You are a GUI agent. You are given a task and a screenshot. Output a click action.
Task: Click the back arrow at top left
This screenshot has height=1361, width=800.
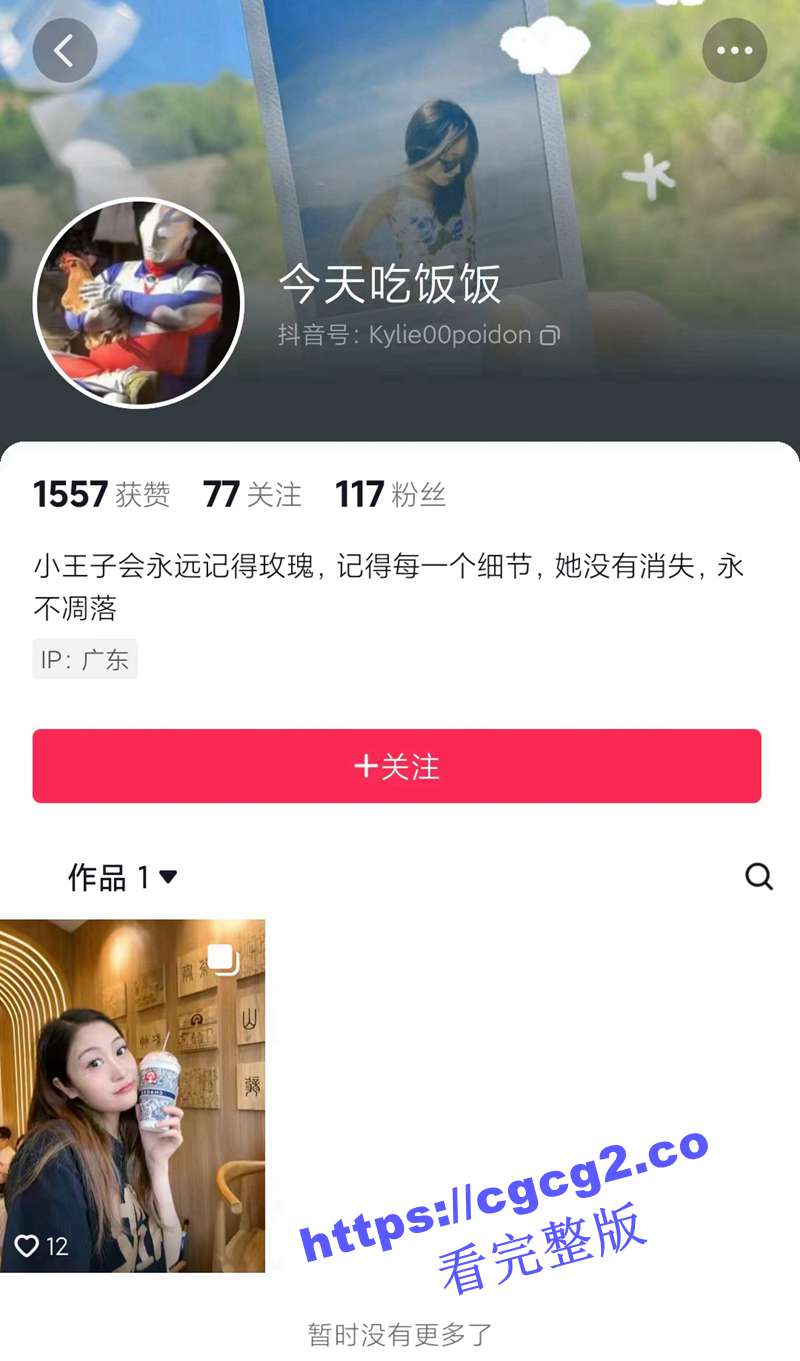tap(65, 50)
